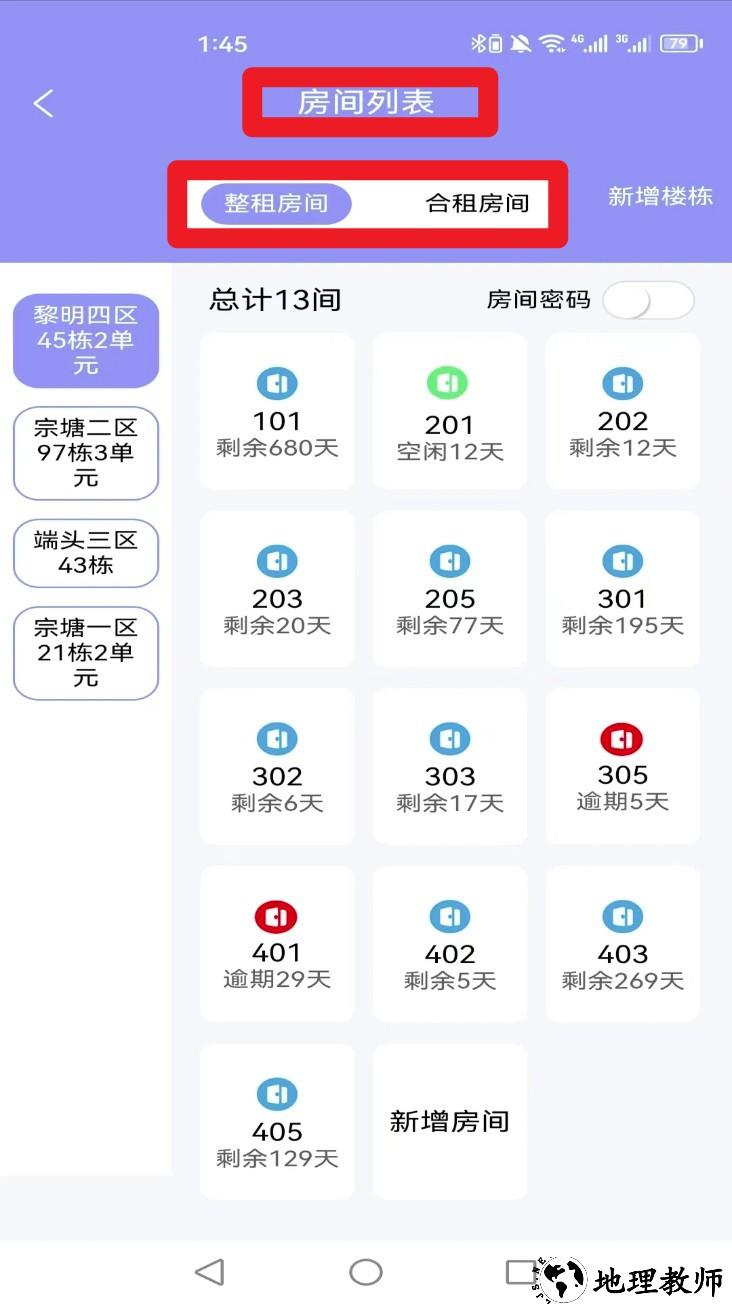The height and width of the screenshot is (1304, 732).
Task: View room 205 details
Action: tap(450, 589)
